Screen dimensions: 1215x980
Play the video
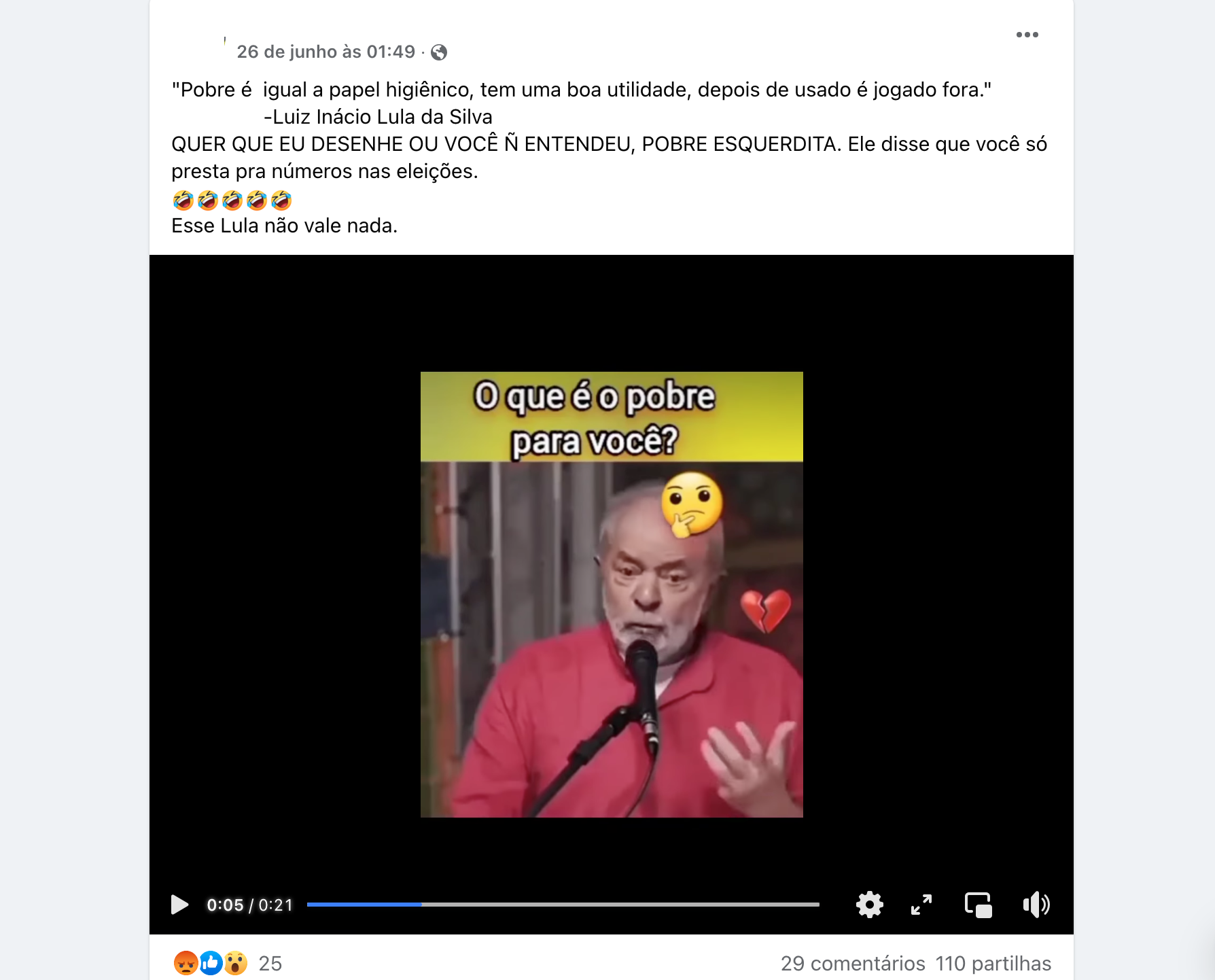179,905
